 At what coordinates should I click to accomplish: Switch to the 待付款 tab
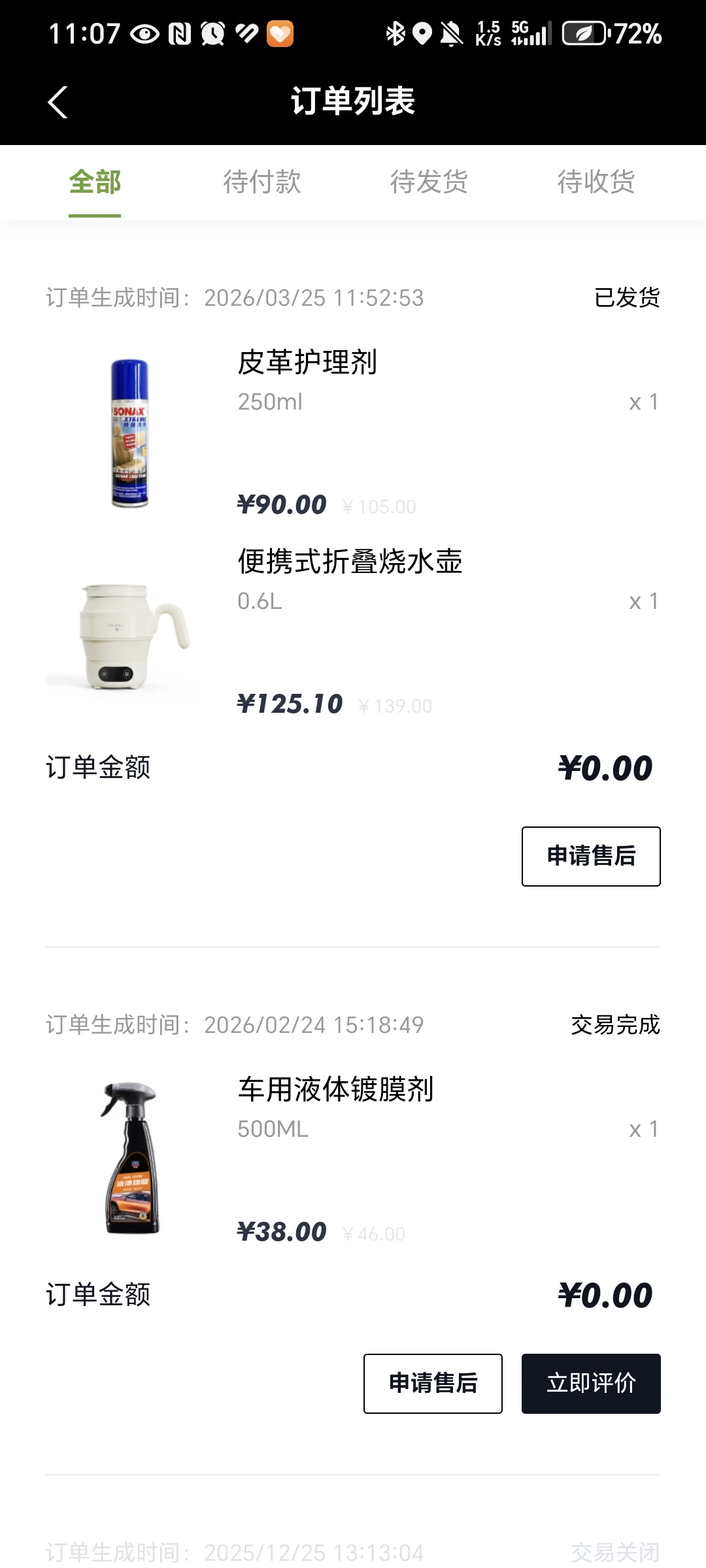pyautogui.click(x=261, y=182)
